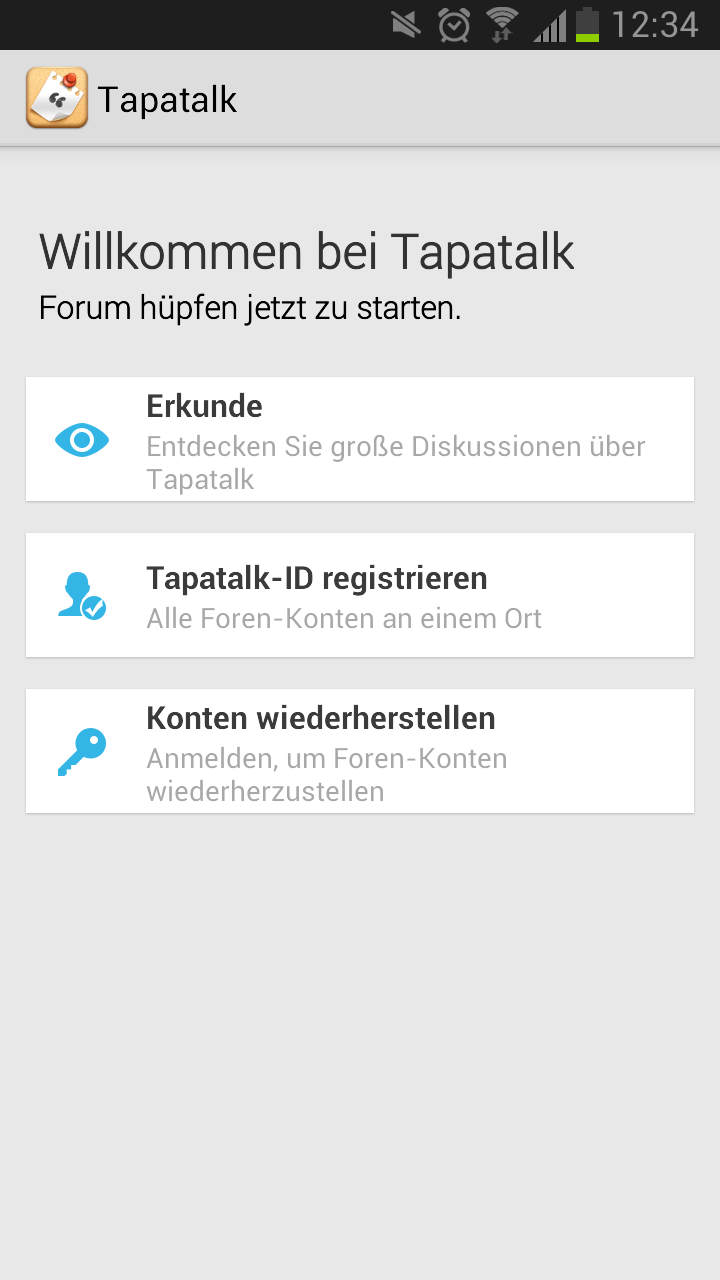The image size is (720, 1280).
Task: Select Tapatalk-ID registrieren
Action: tap(360, 596)
